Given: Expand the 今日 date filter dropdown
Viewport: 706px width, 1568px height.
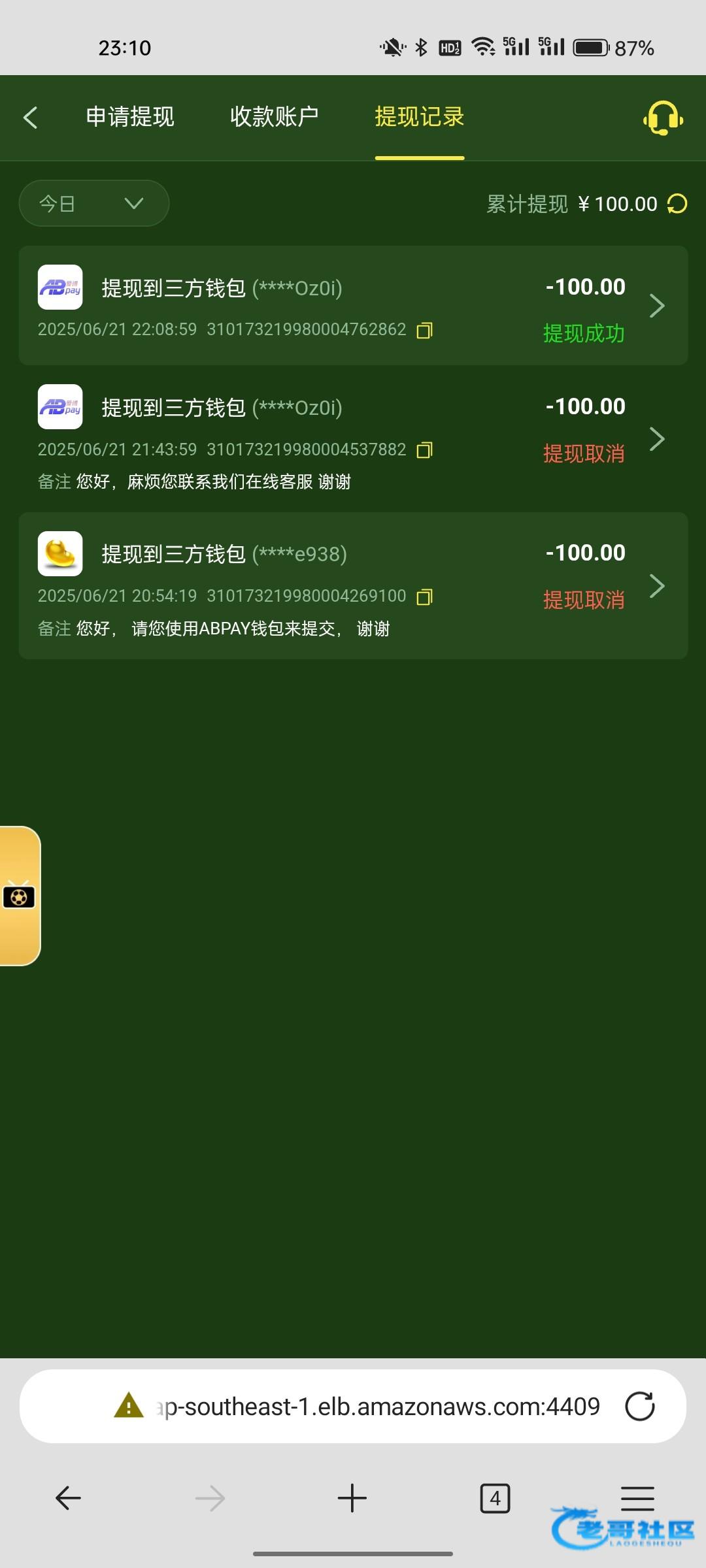Looking at the screenshot, I should [x=94, y=203].
